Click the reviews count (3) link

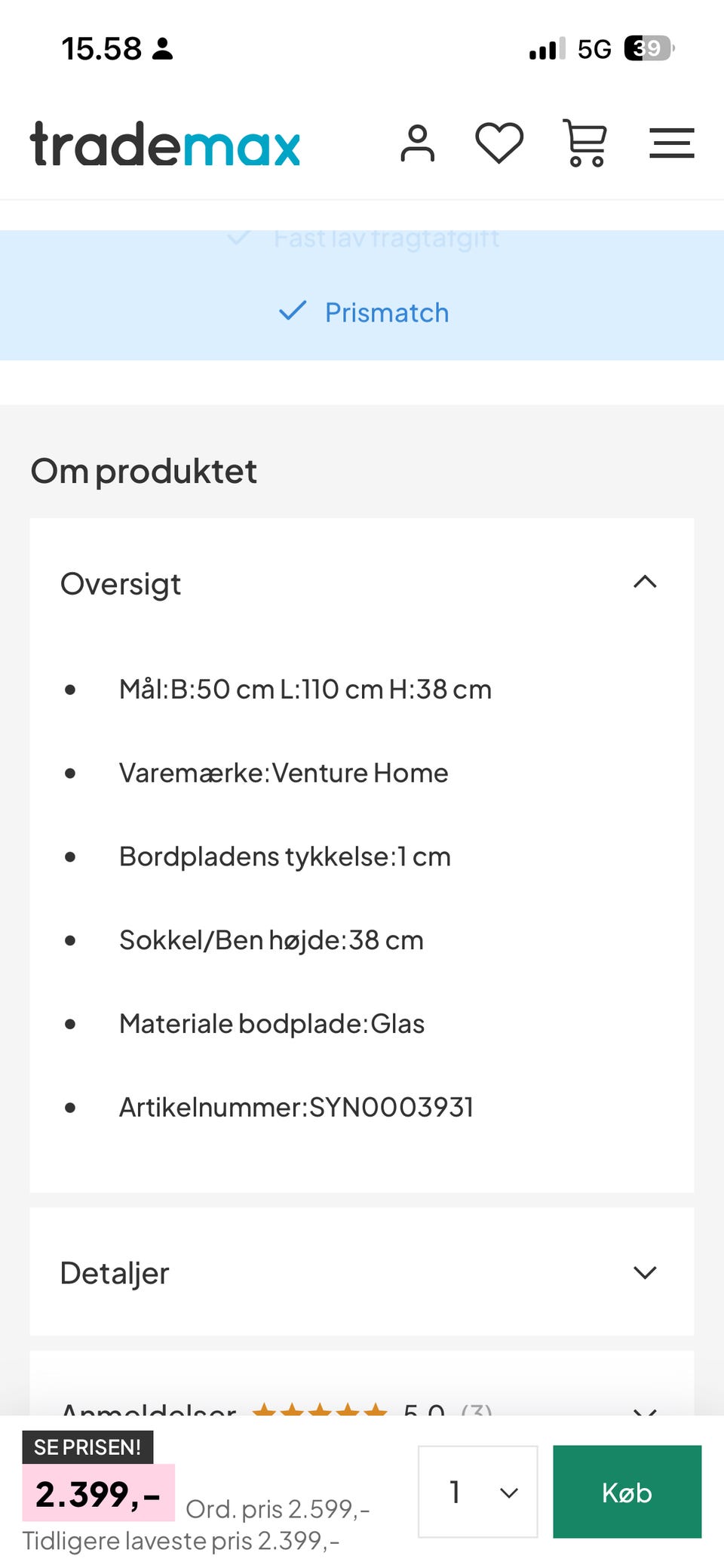pos(477,1410)
